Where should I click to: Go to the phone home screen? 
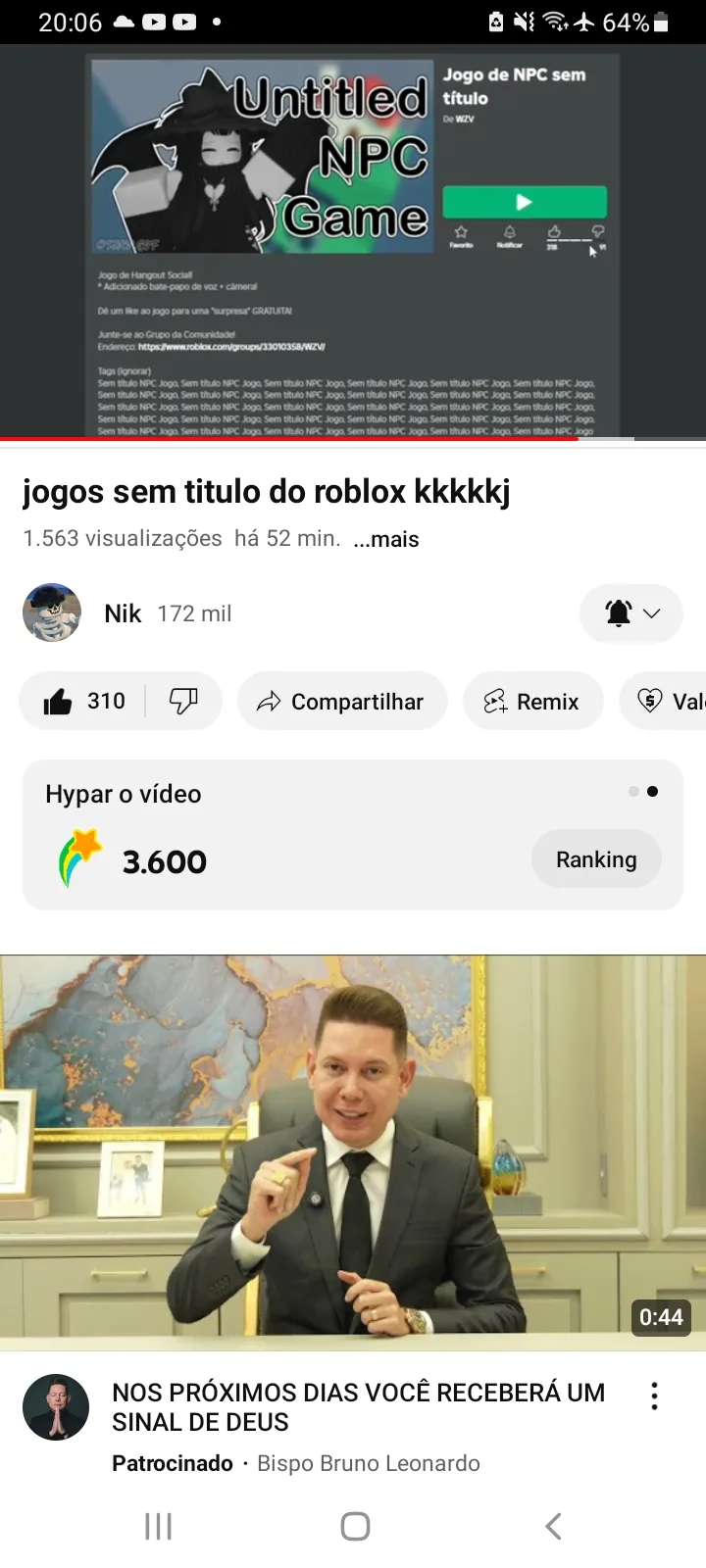tap(355, 1526)
